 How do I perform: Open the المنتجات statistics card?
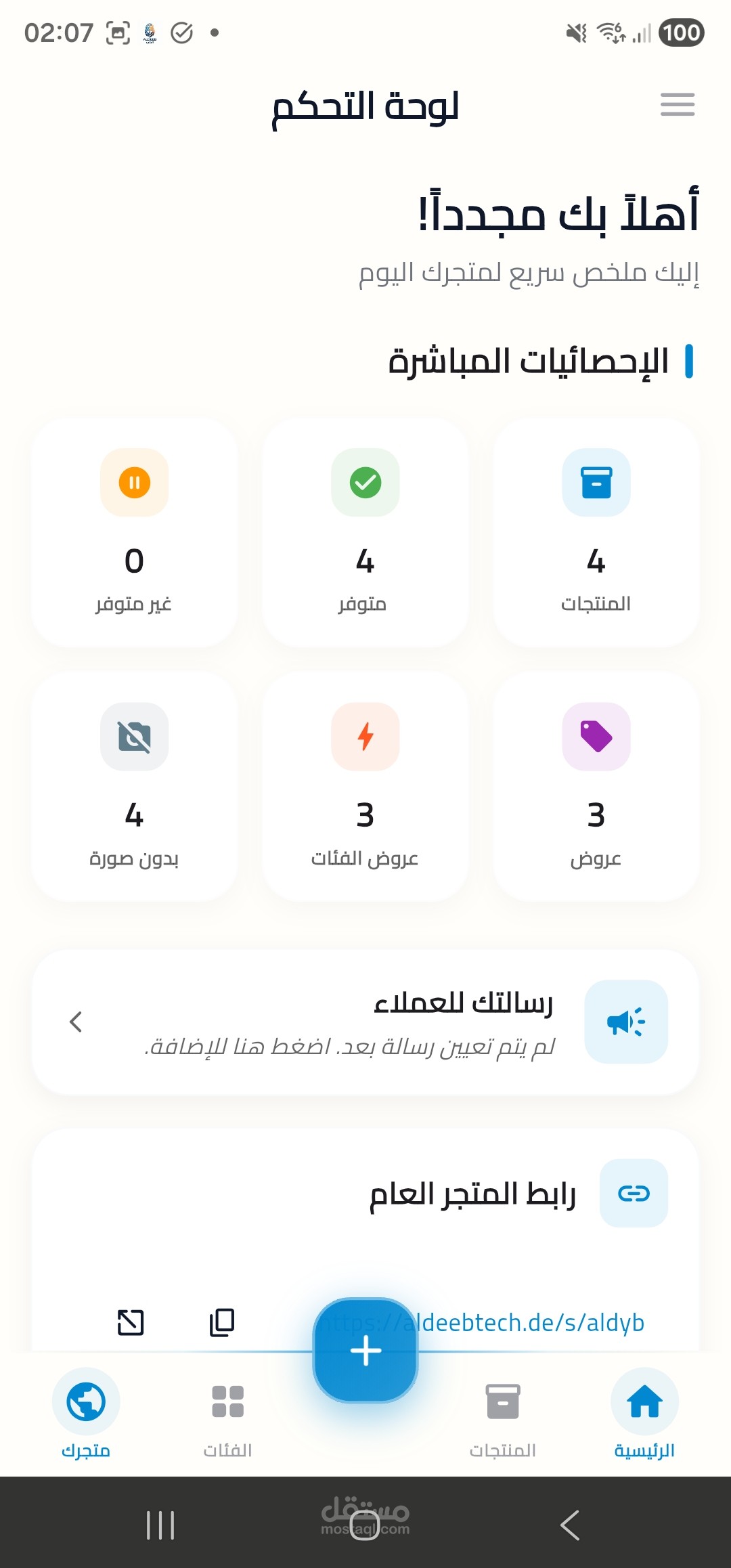coord(596,533)
